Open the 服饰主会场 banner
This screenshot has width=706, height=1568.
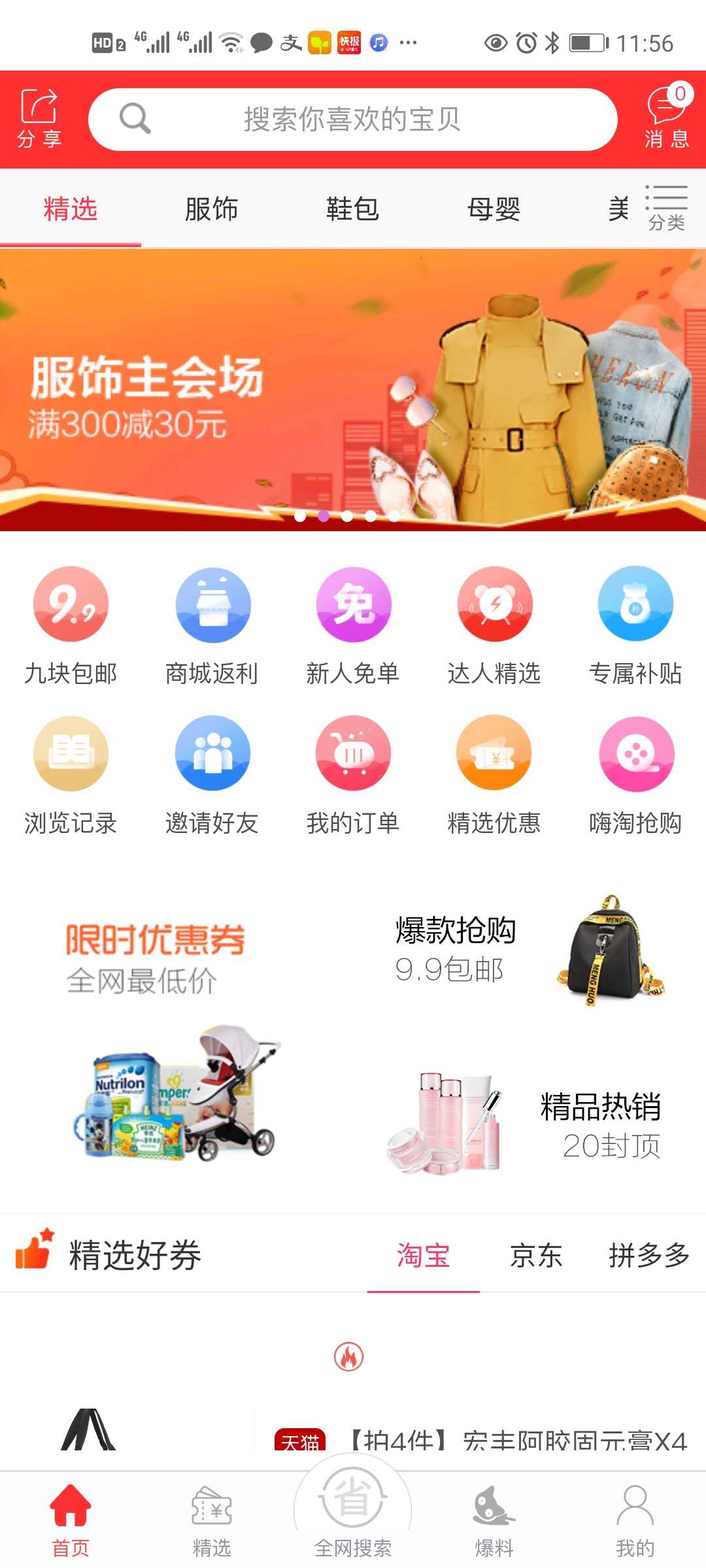pyautogui.click(x=353, y=390)
